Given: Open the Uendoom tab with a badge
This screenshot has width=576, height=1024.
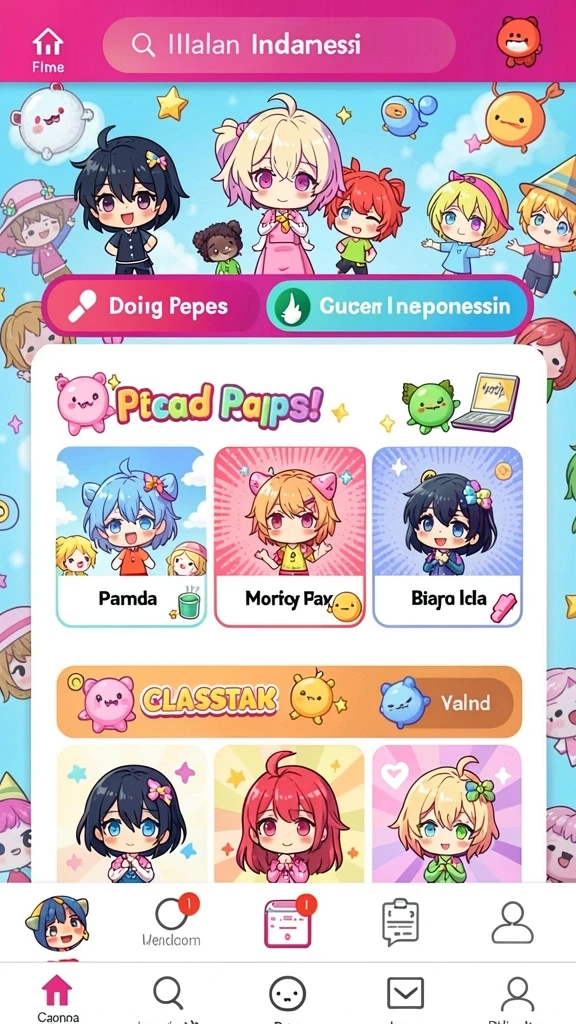Looking at the screenshot, I should pyautogui.click(x=172, y=922).
